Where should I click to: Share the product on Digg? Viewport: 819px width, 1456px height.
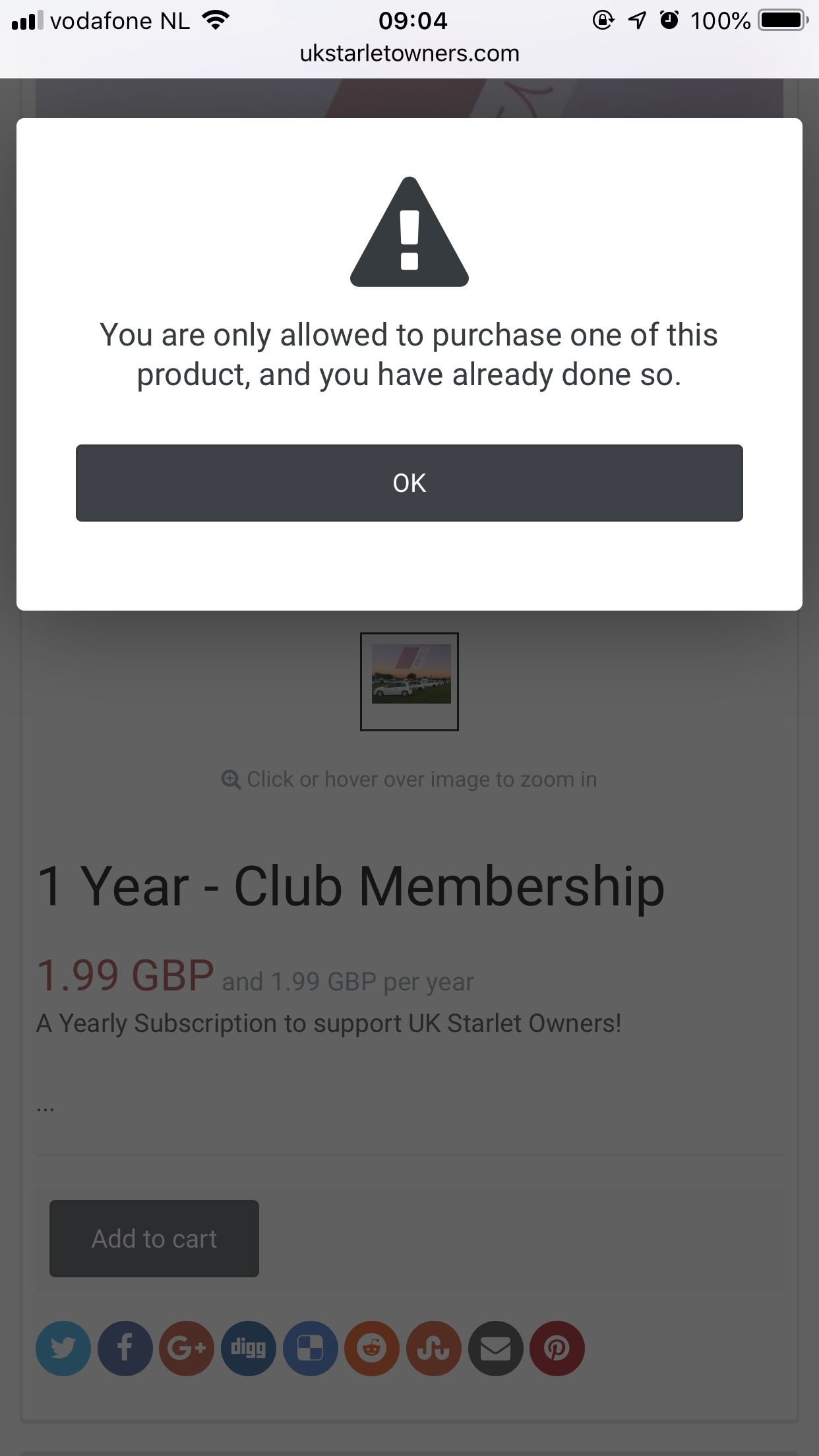pyautogui.click(x=249, y=1349)
